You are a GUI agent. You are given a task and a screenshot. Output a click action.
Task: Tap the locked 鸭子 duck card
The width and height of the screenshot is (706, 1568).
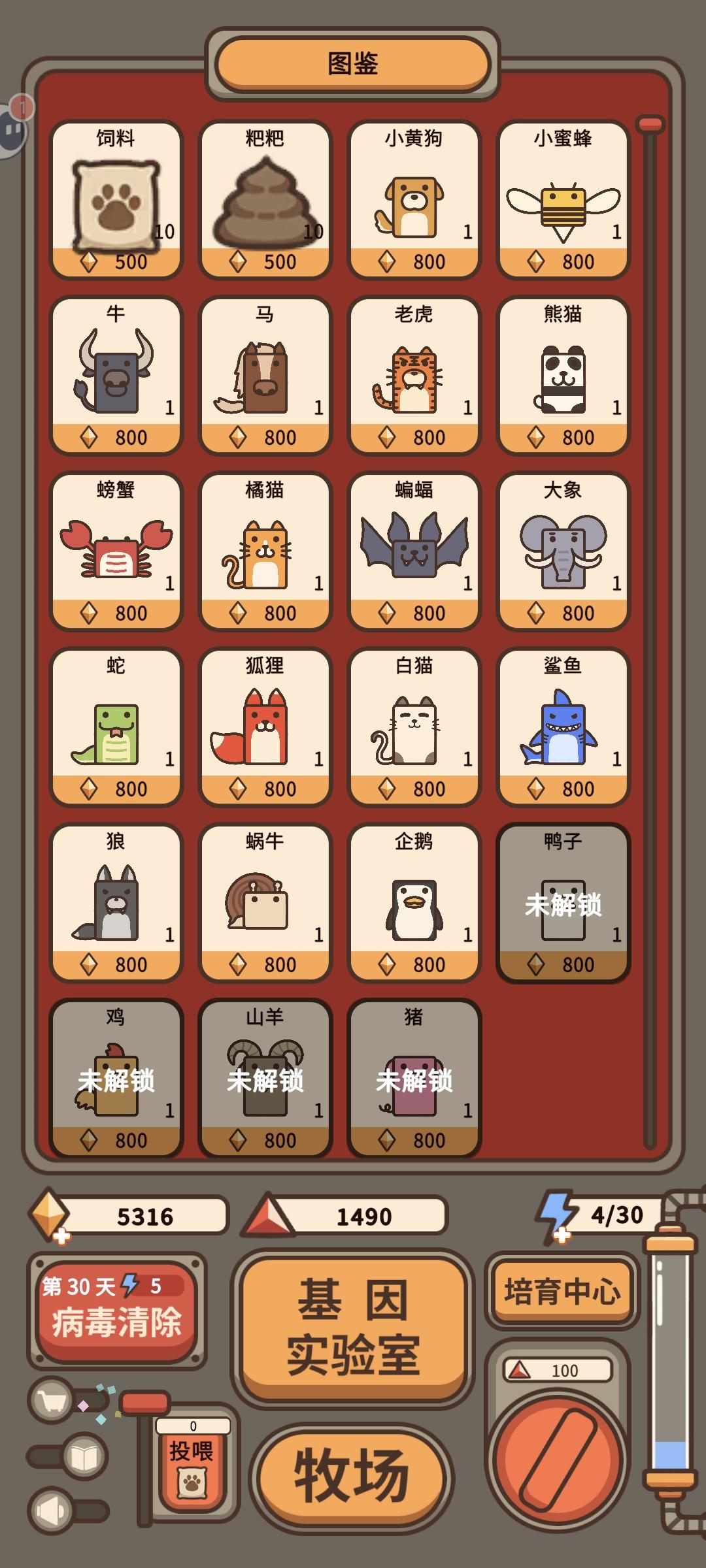point(563,902)
